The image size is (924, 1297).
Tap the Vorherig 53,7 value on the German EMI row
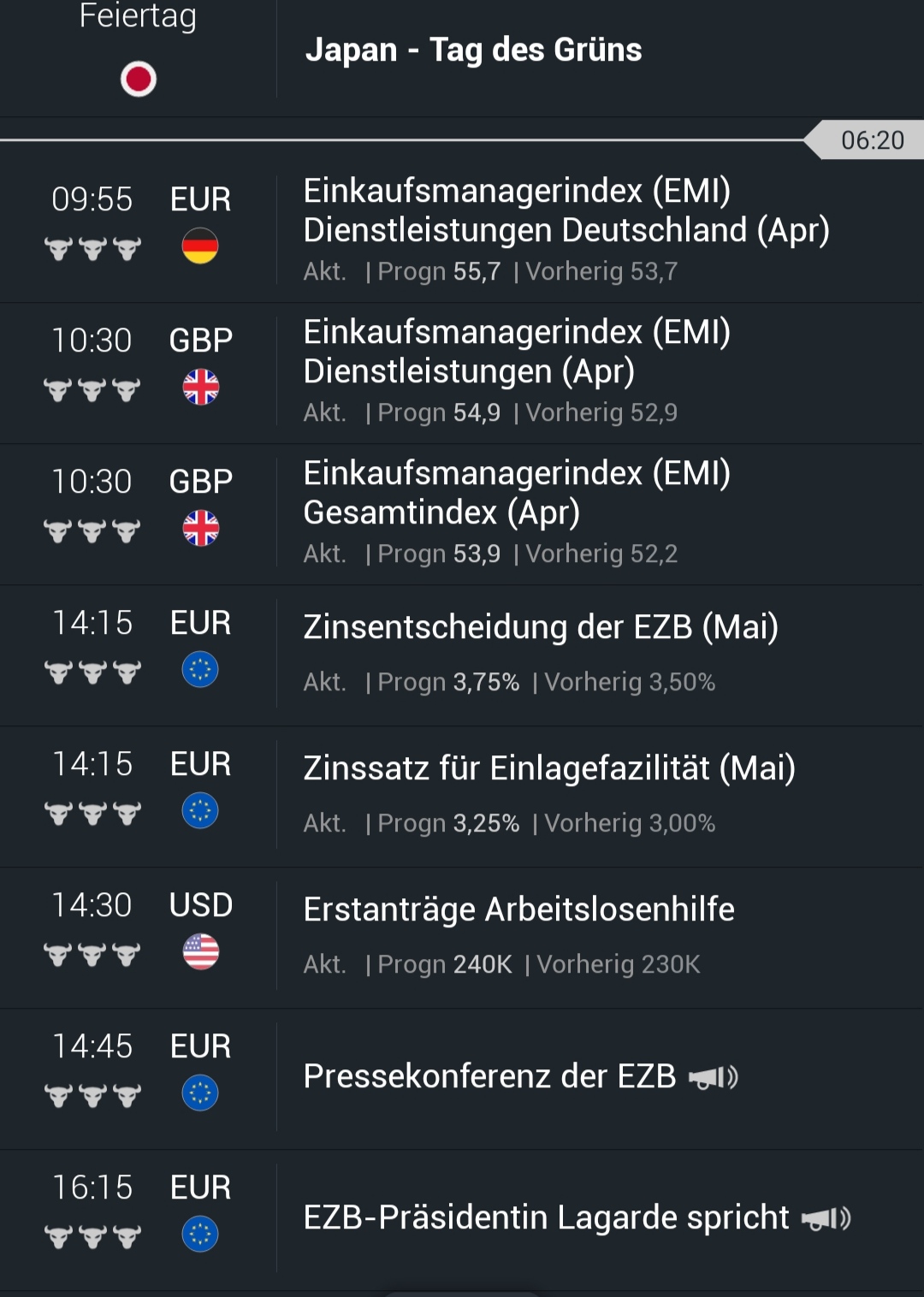click(x=600, y=272)
